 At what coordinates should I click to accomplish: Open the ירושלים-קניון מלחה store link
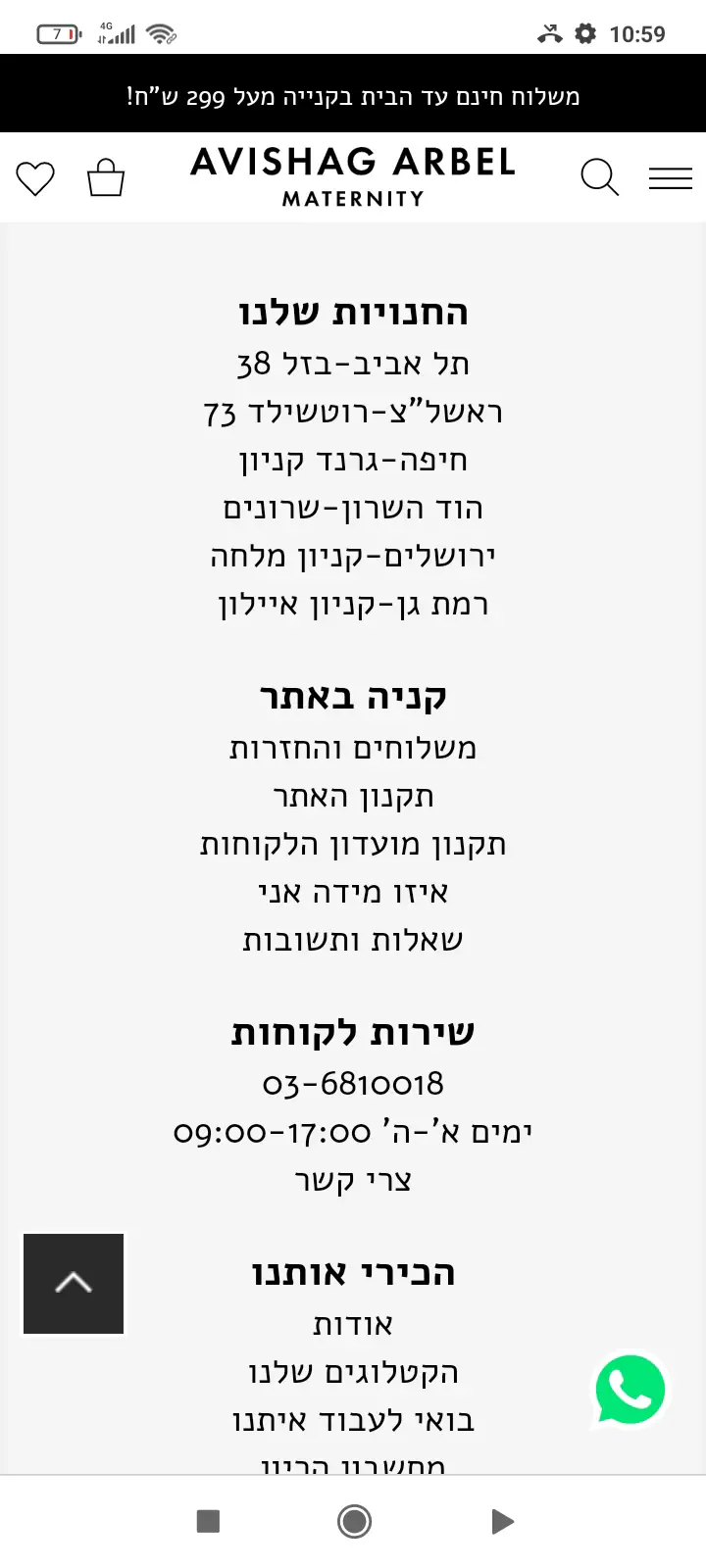[353, 556]
